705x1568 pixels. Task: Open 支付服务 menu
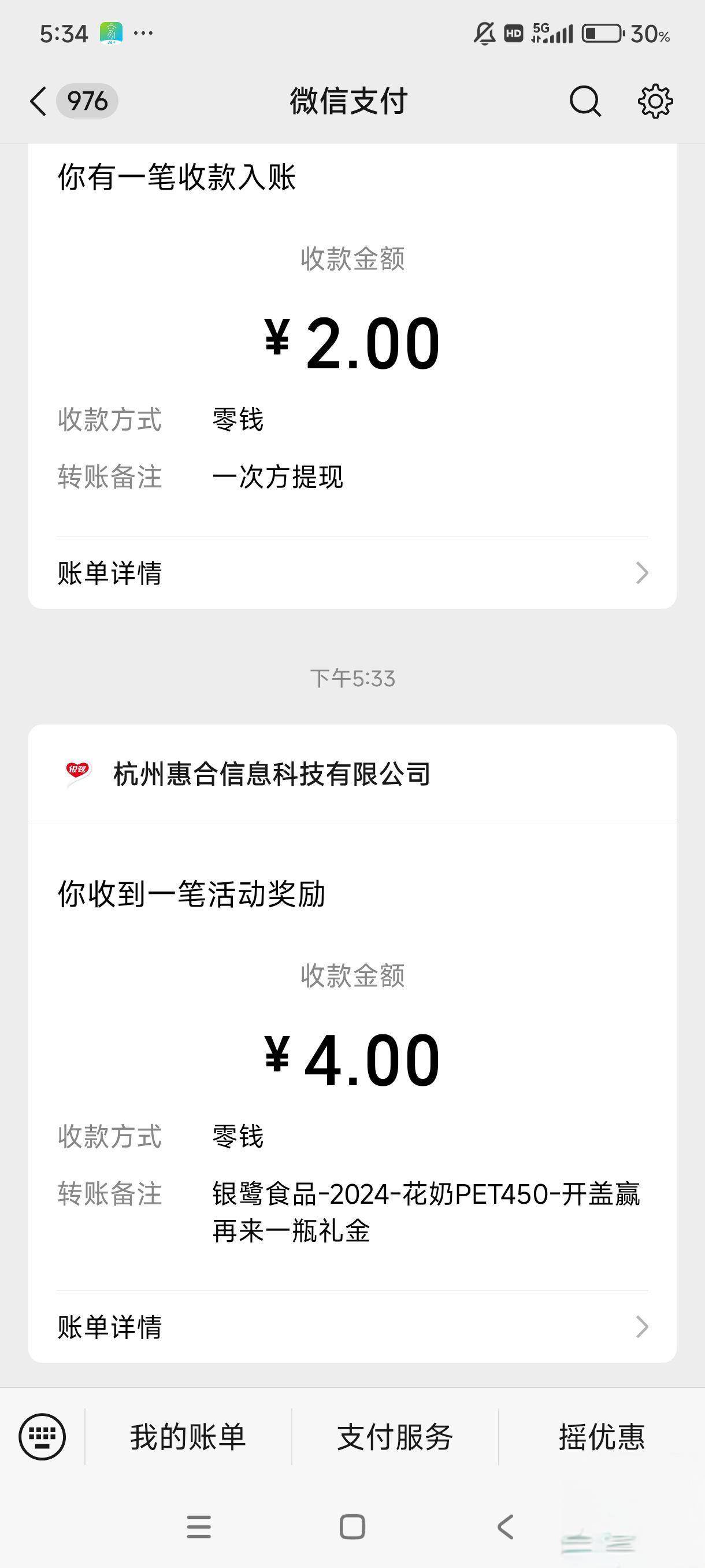[x=395, y=1437]
